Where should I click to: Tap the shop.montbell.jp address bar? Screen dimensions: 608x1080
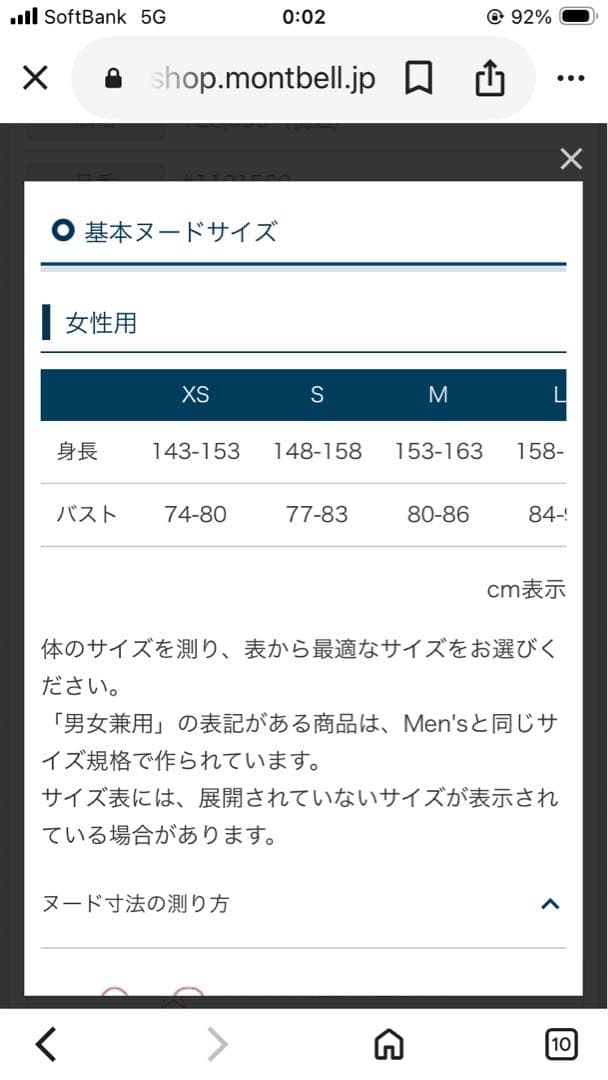(x=262, y=79)
